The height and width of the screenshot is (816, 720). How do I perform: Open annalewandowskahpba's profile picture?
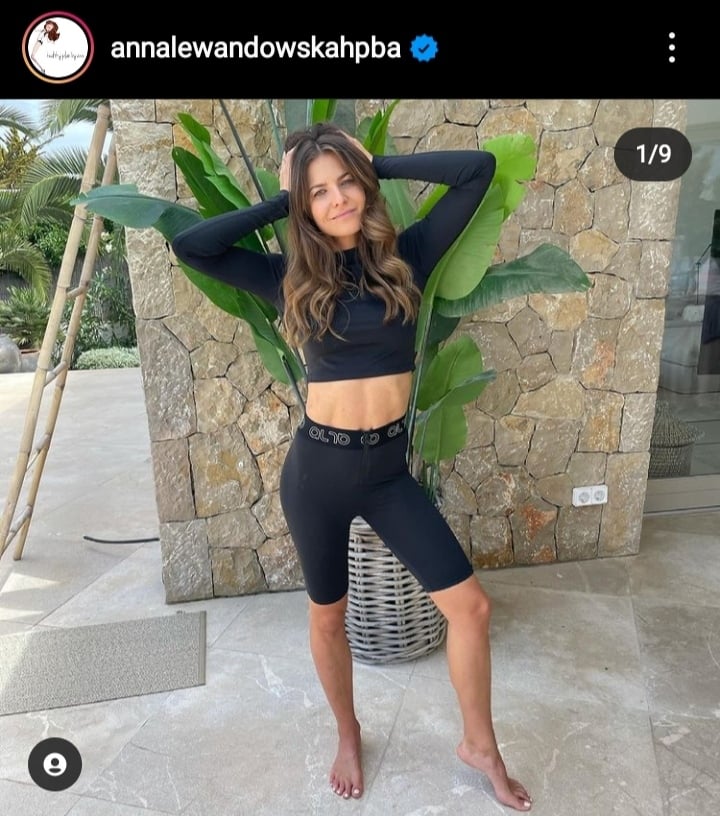coord(57,47)
